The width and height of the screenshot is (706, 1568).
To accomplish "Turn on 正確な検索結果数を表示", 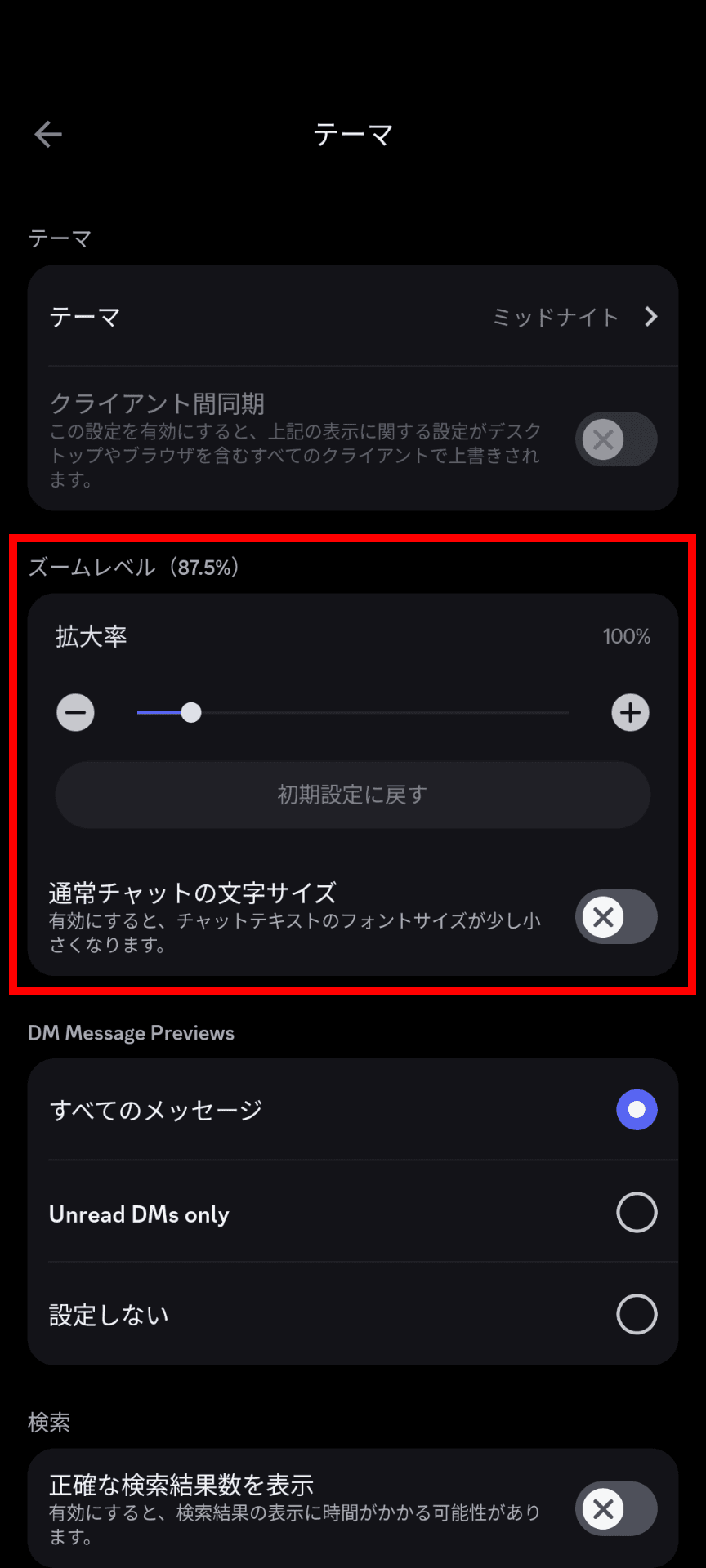I will pyautogui.click(x=616, y=1508).
